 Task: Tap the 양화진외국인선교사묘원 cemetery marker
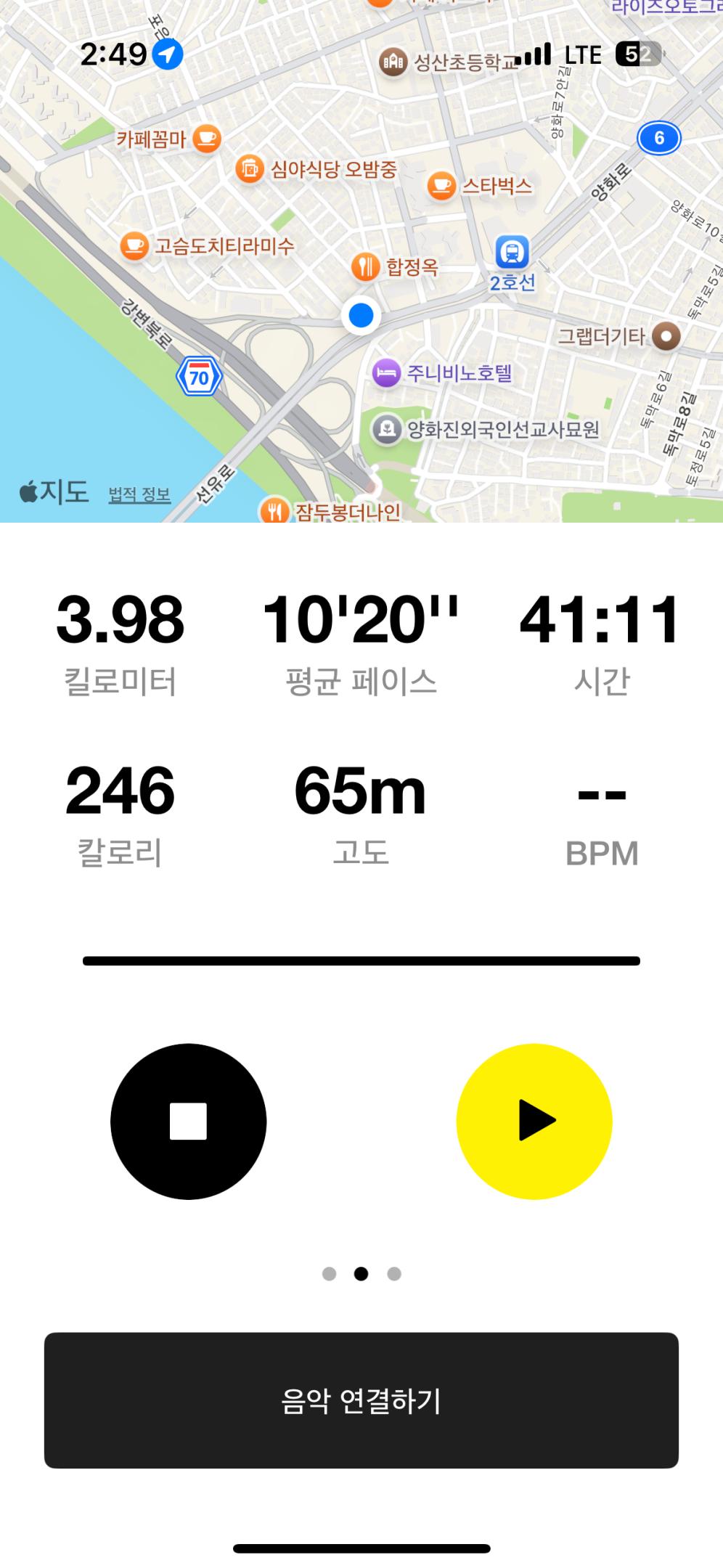click(x=386, y=428)
